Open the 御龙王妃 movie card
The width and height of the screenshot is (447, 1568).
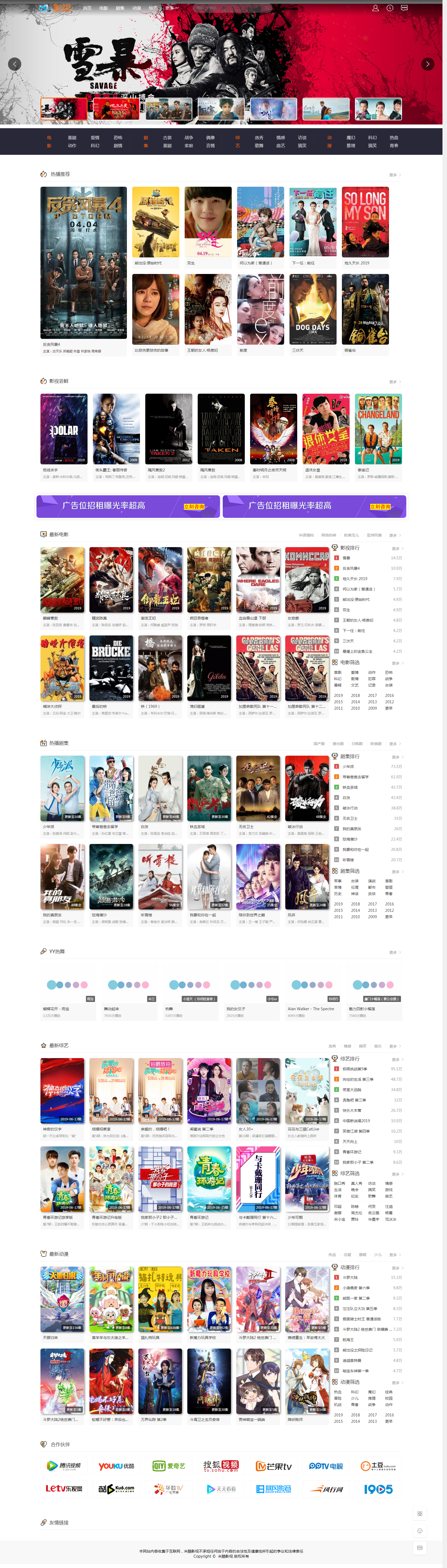click(160, 580)
